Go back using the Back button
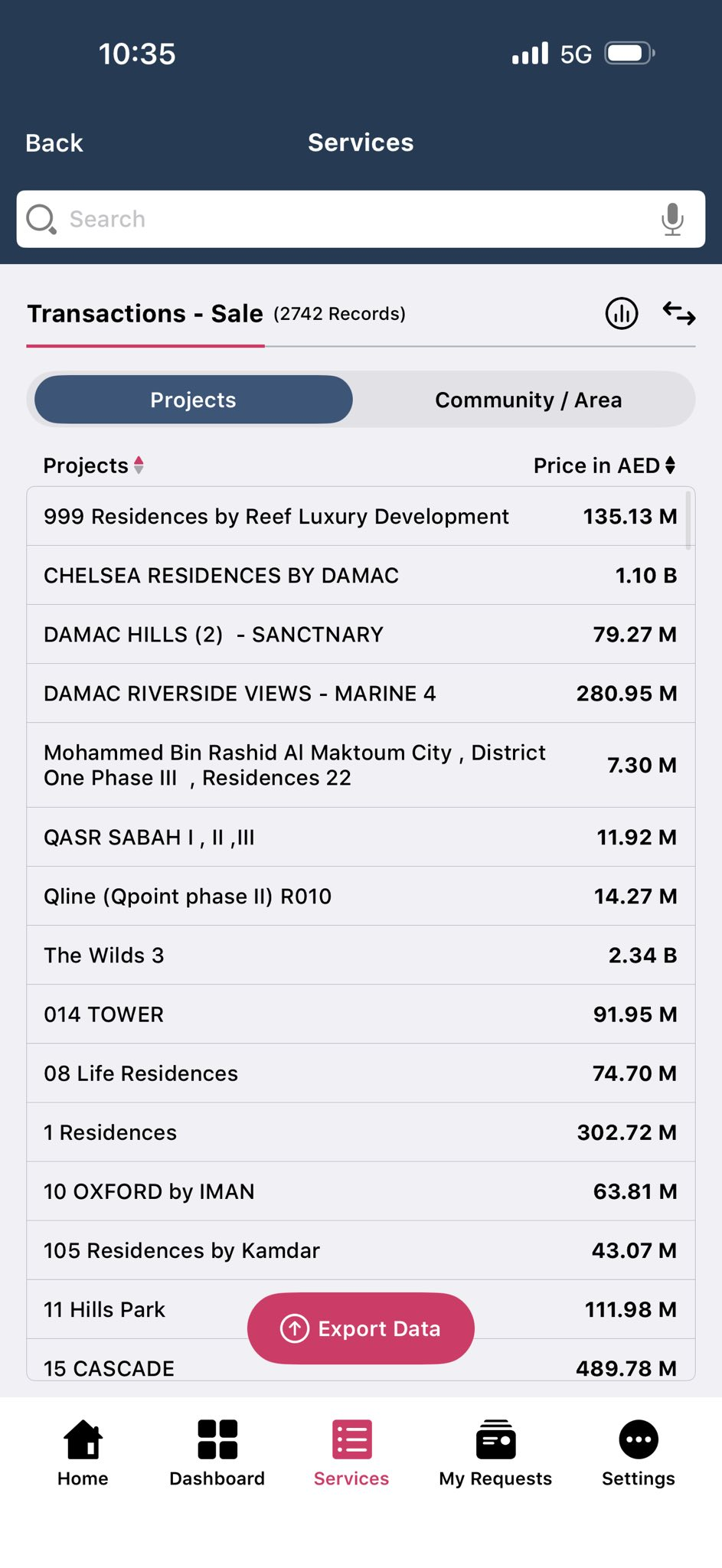Image resolution: width=722 pixels, height=1568 pixels. 54,143
